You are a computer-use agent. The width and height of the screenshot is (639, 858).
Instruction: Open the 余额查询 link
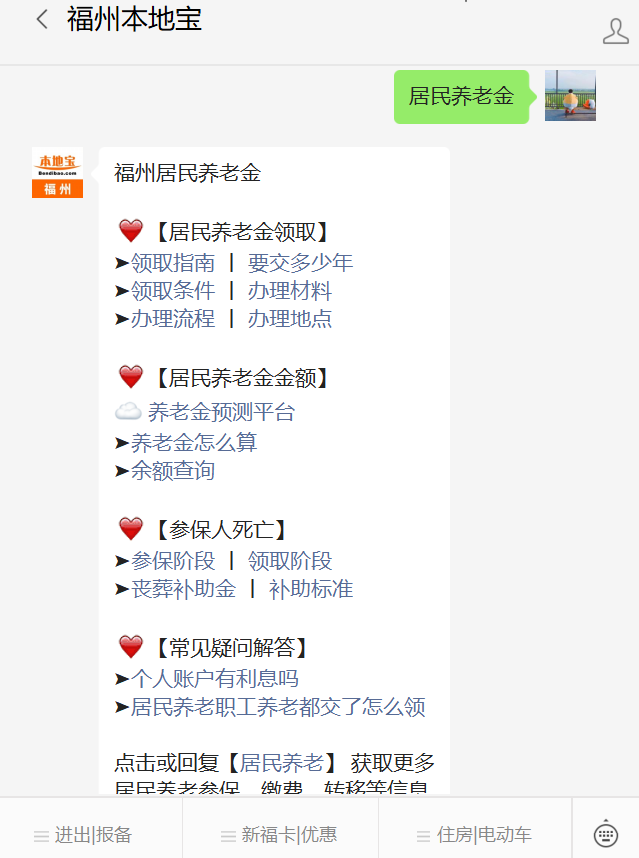[172, 470]
